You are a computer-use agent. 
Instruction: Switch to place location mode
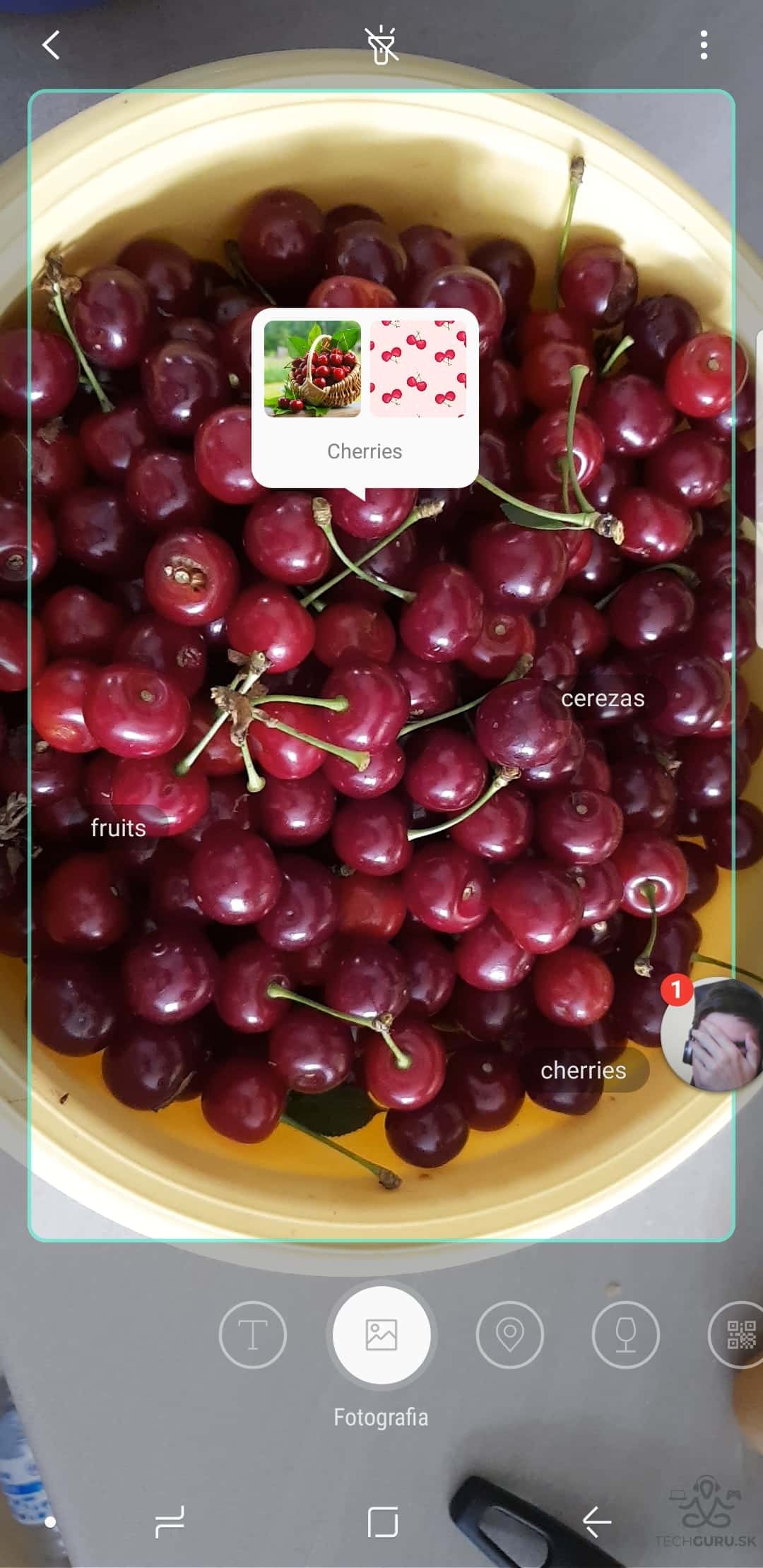pos(509,1335)
